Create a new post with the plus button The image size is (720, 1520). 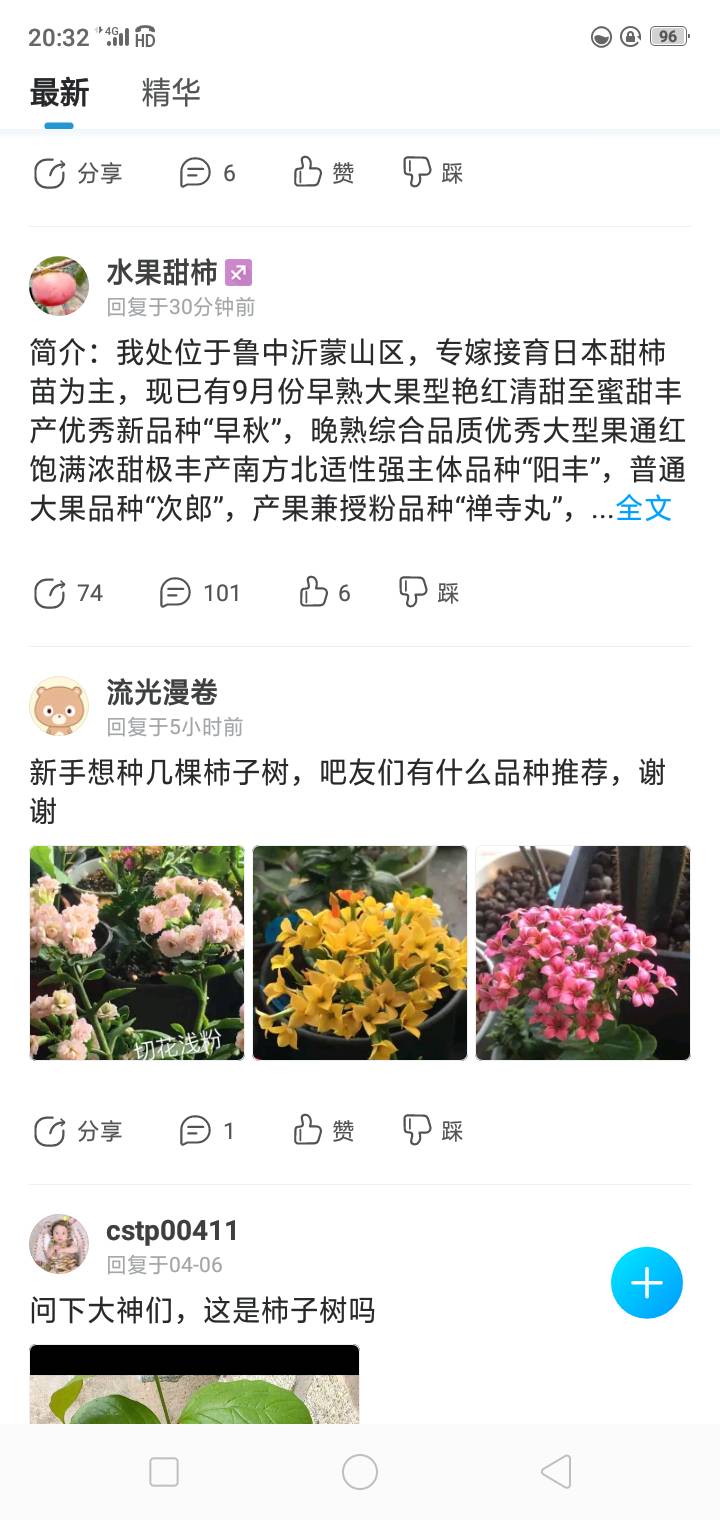647,1283
